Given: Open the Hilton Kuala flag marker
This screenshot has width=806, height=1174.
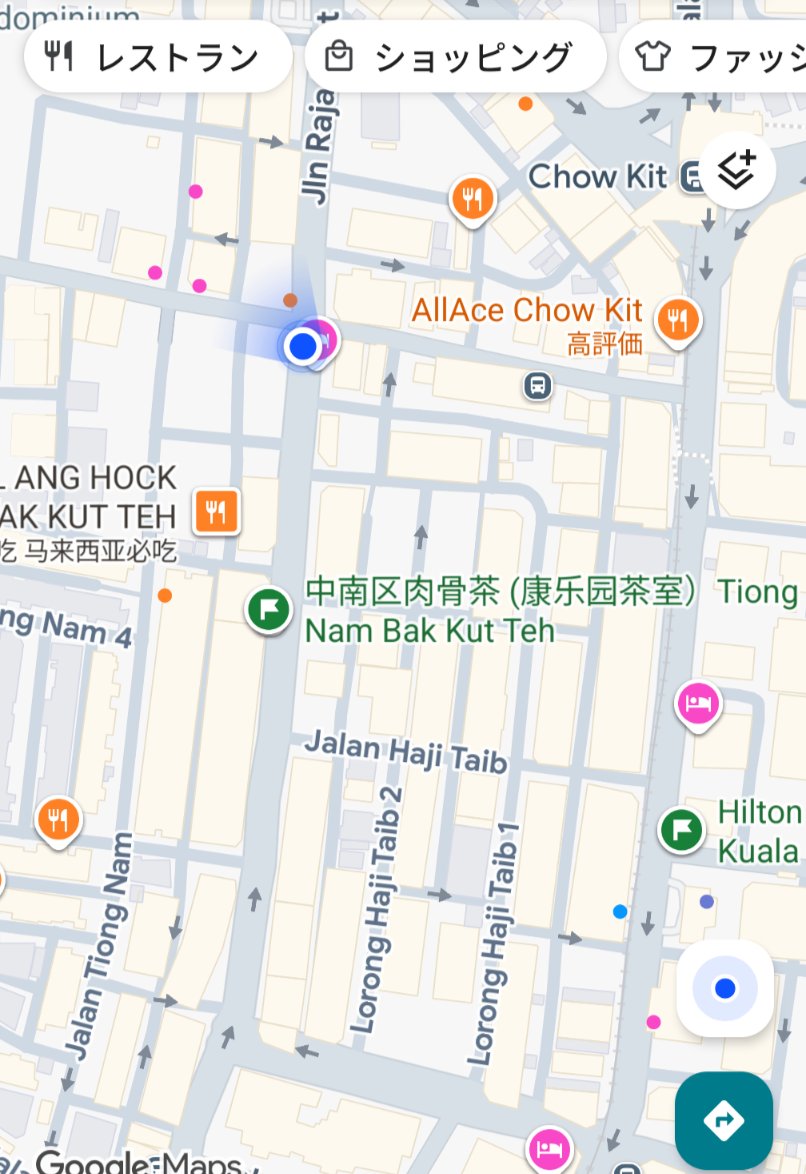Looking at the screenshot, I should [x=682, y=829].
